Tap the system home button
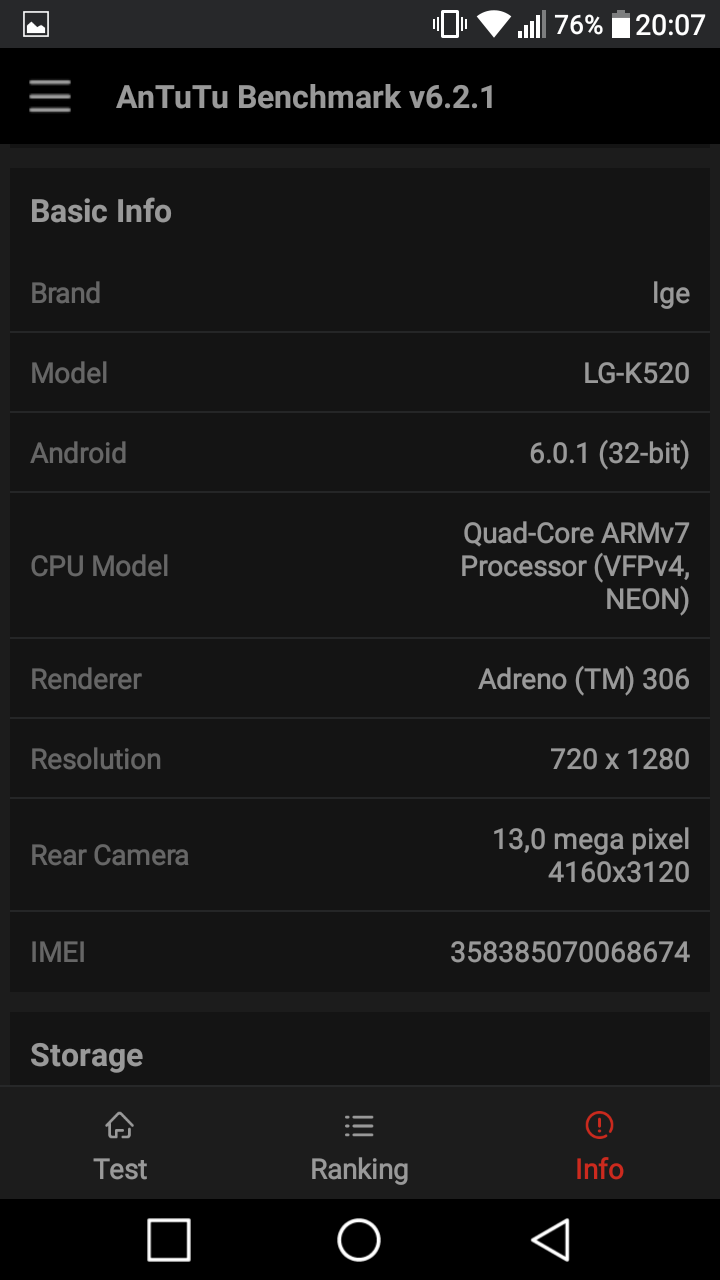 coord(359,1240)
